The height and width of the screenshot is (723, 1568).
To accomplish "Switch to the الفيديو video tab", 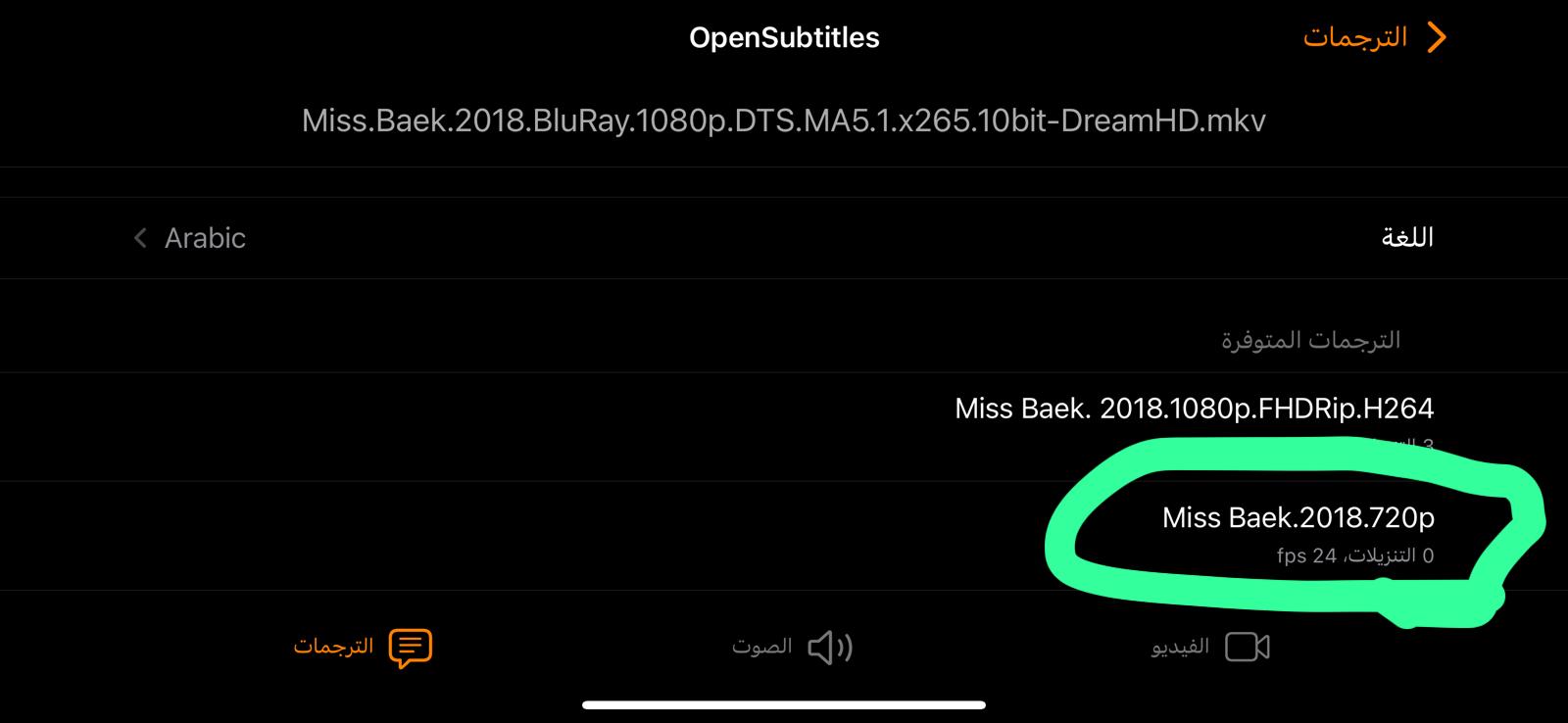I will click(1210, 647).
